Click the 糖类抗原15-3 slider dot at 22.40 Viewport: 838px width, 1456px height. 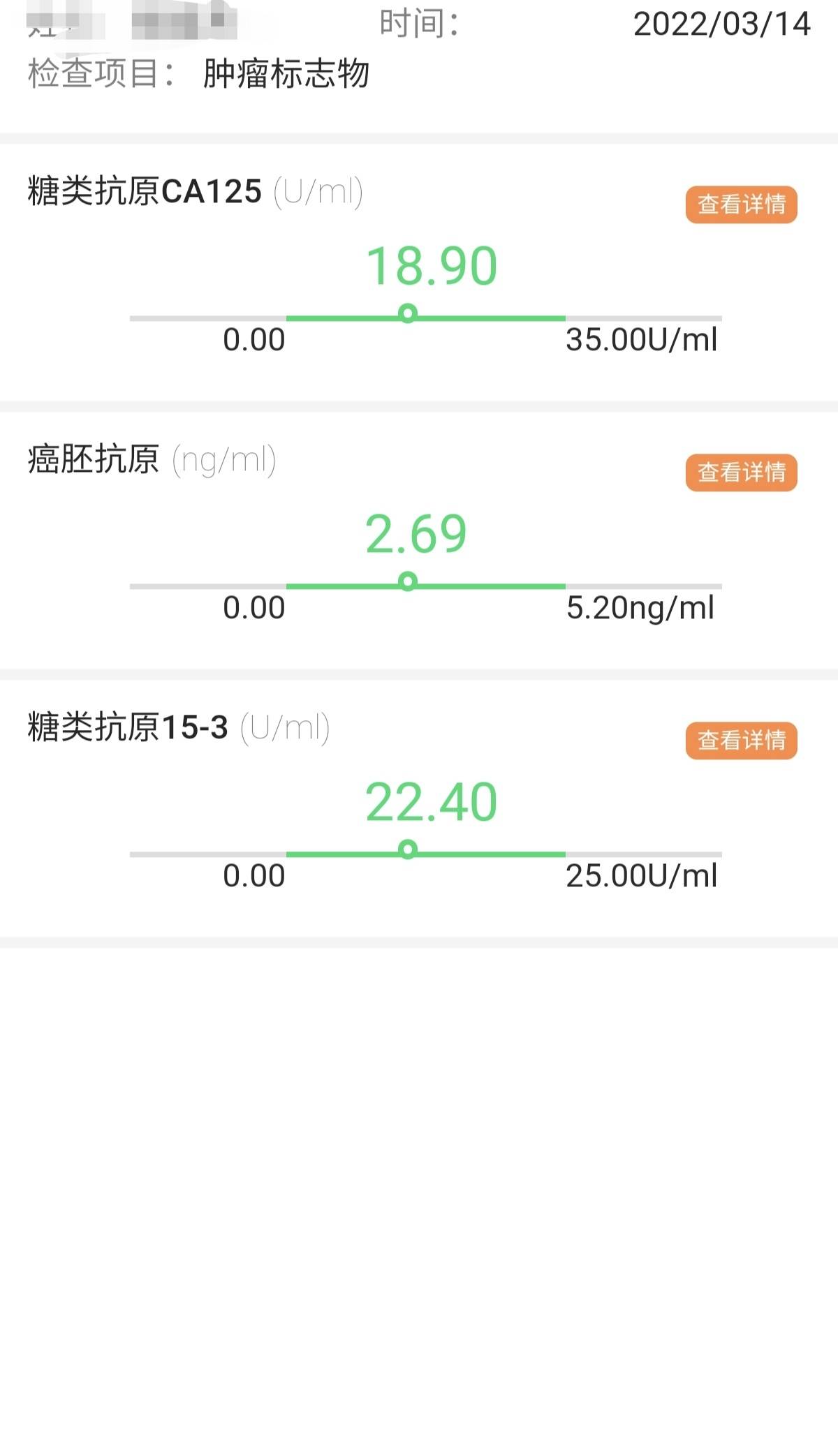tap(407, 847)
